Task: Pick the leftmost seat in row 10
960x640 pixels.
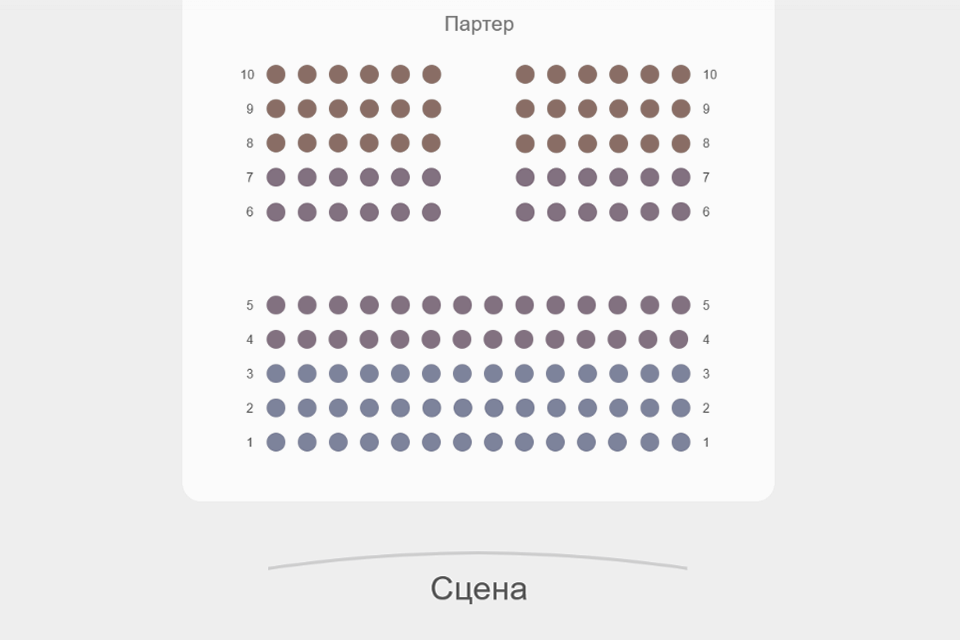Action: point(276,74)
